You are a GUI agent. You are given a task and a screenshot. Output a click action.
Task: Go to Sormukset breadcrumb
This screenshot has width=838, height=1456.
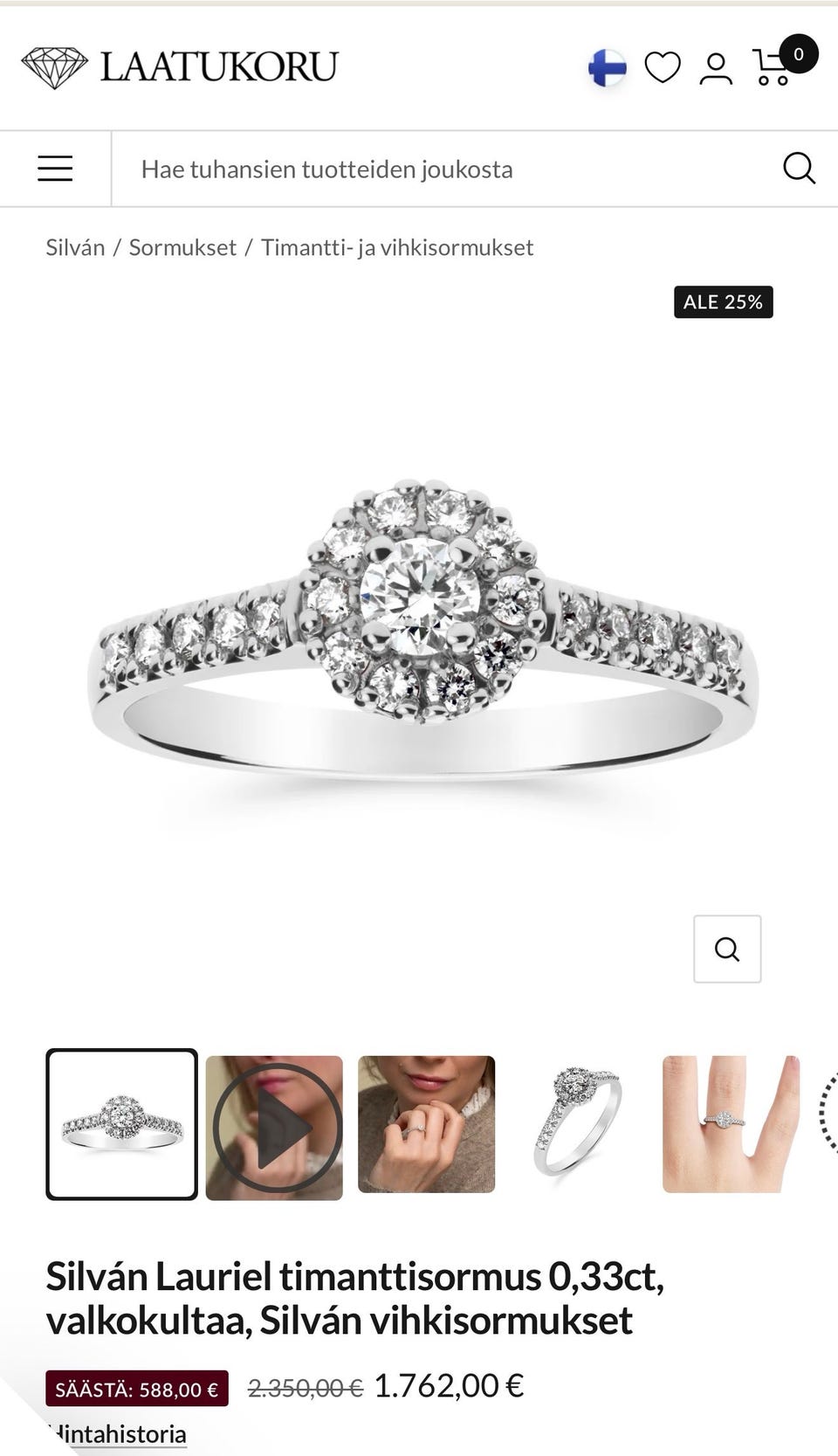click(x=182, y=247)
